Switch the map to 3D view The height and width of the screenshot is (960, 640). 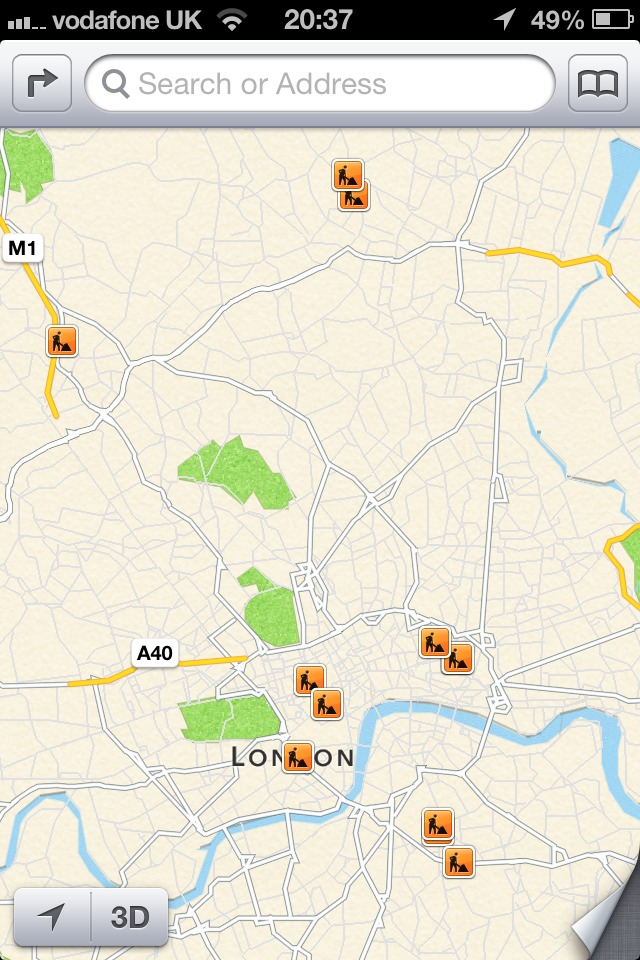129,916
